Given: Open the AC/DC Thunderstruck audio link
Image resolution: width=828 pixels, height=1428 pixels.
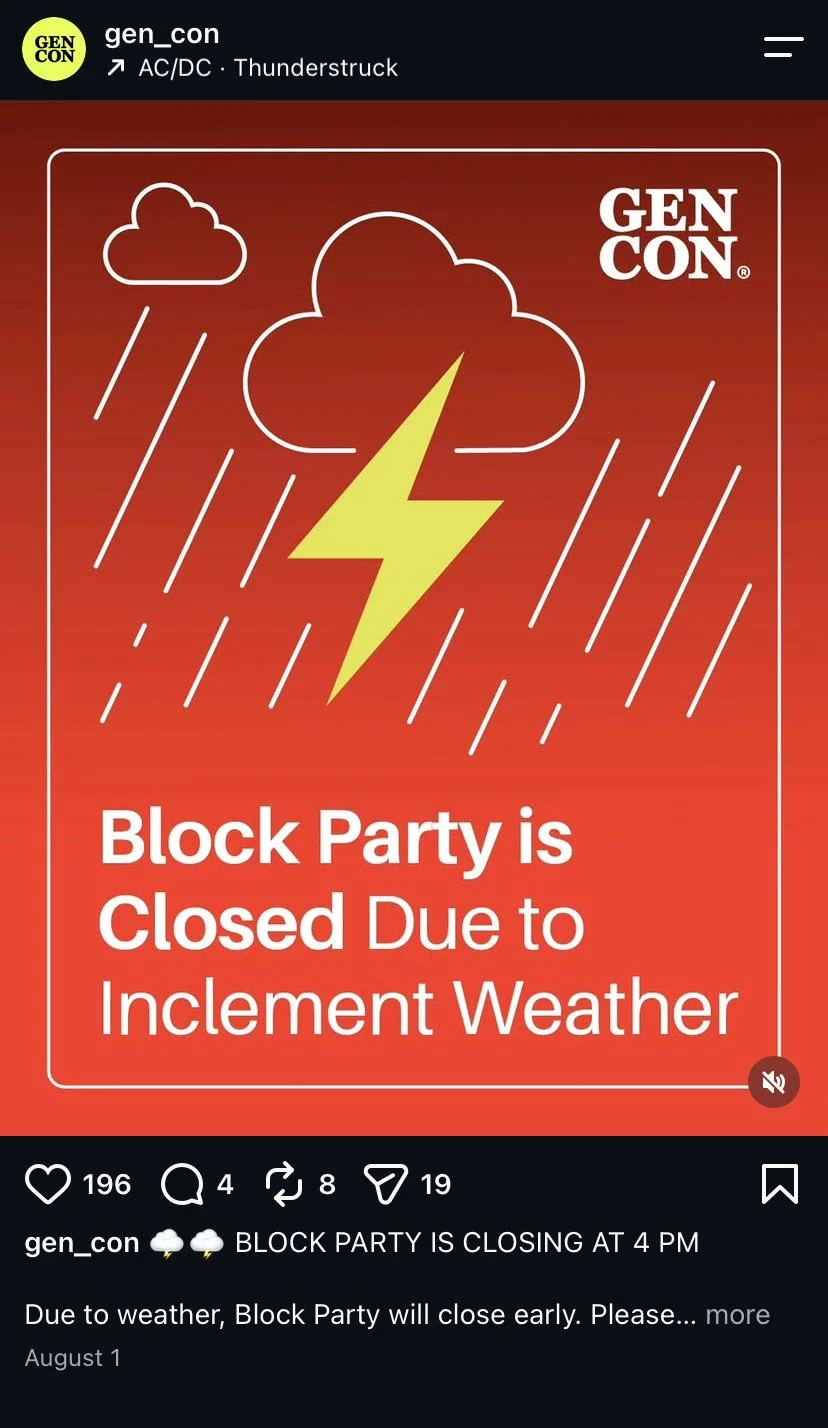Looking at the screenshot, I should (252, 68).
